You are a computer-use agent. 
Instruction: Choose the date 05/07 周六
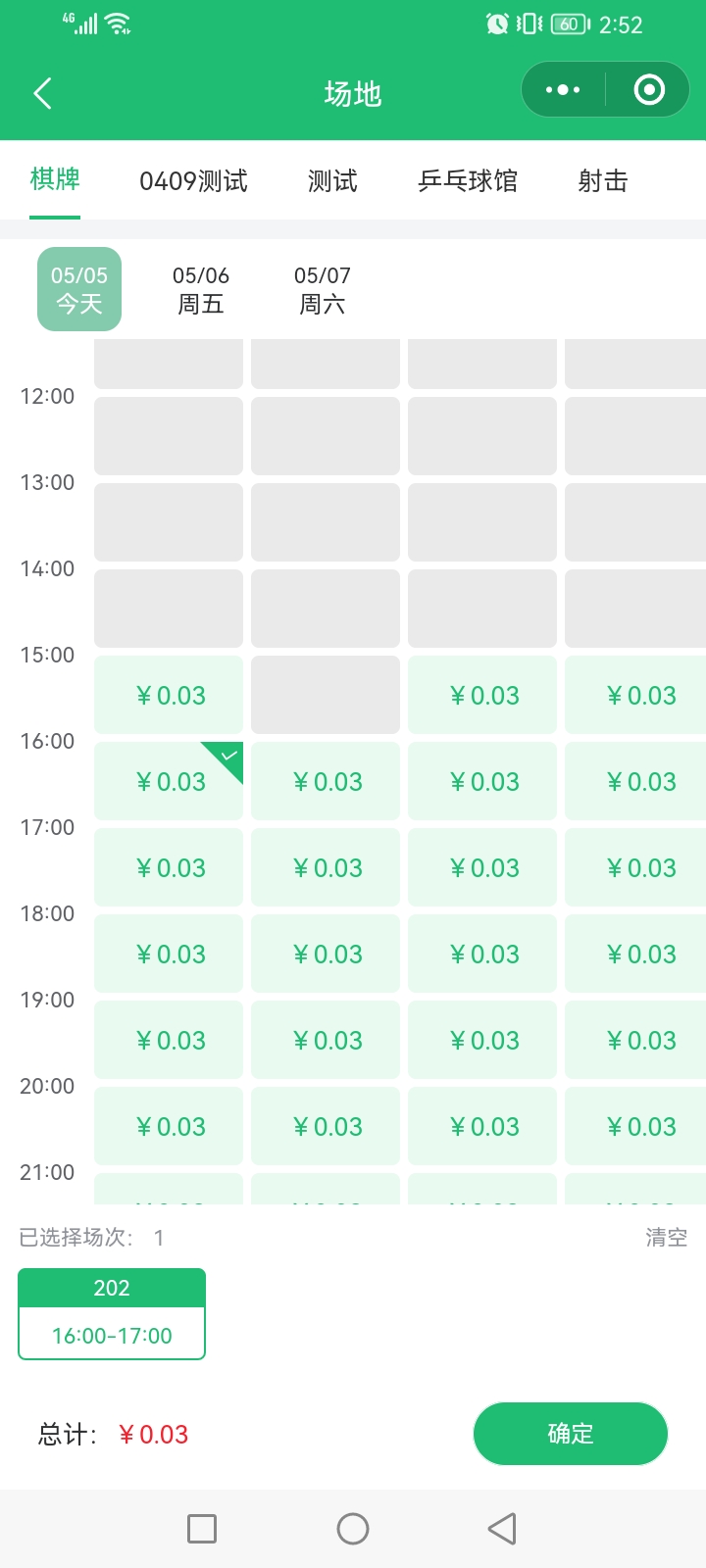tap(323, 290)
